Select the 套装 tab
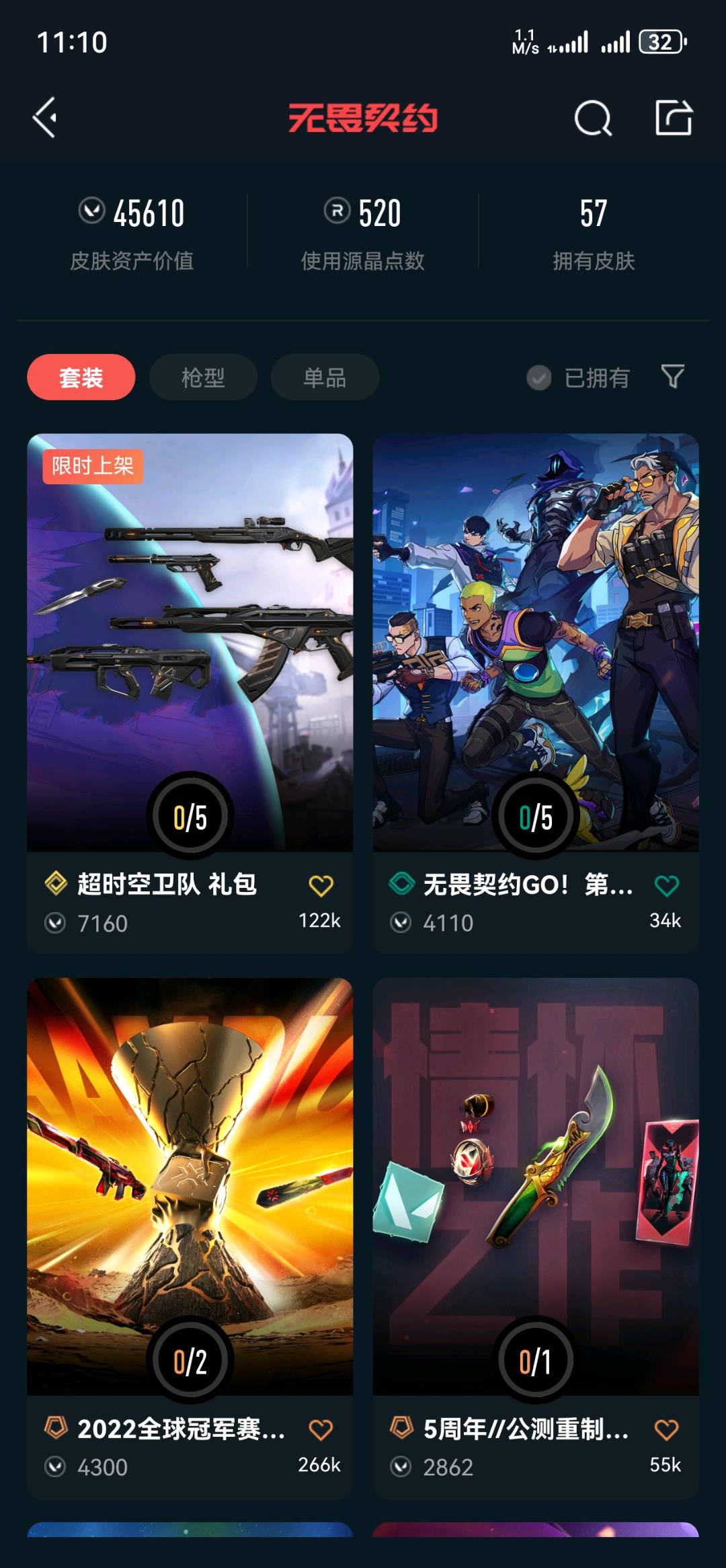 (x=81, y=377)
